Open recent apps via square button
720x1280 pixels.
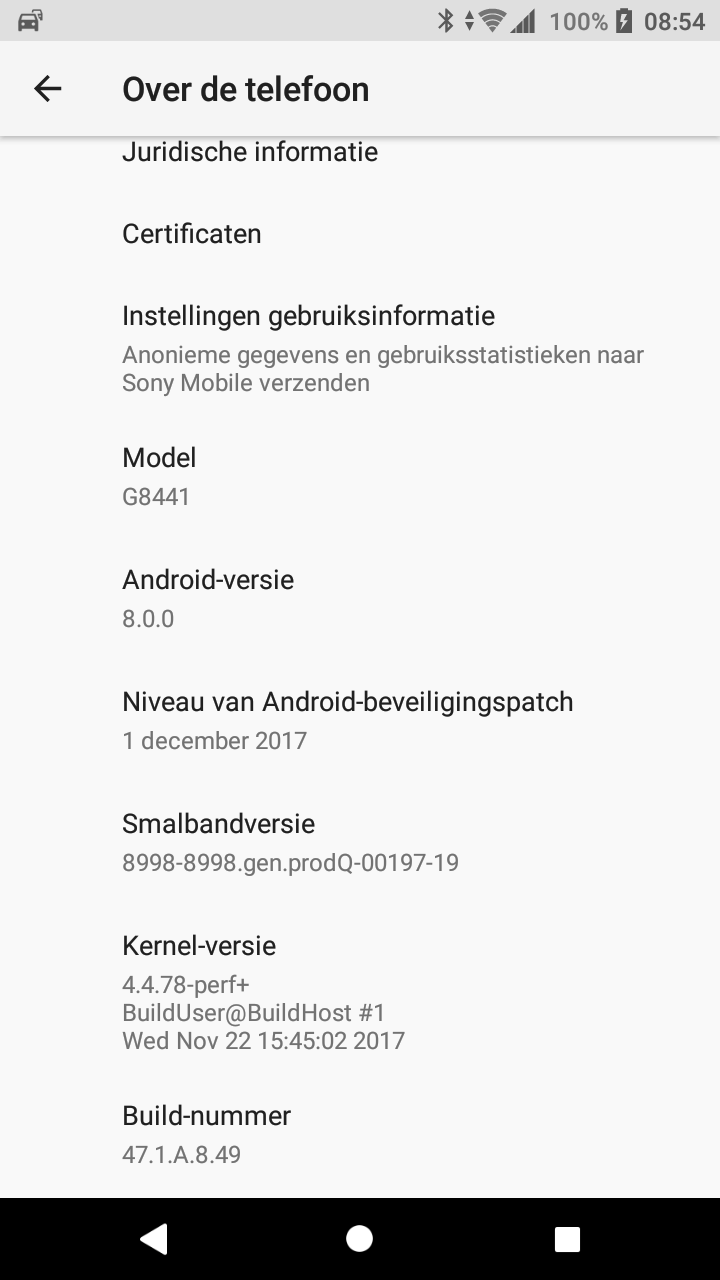[x=567, y=1239]
